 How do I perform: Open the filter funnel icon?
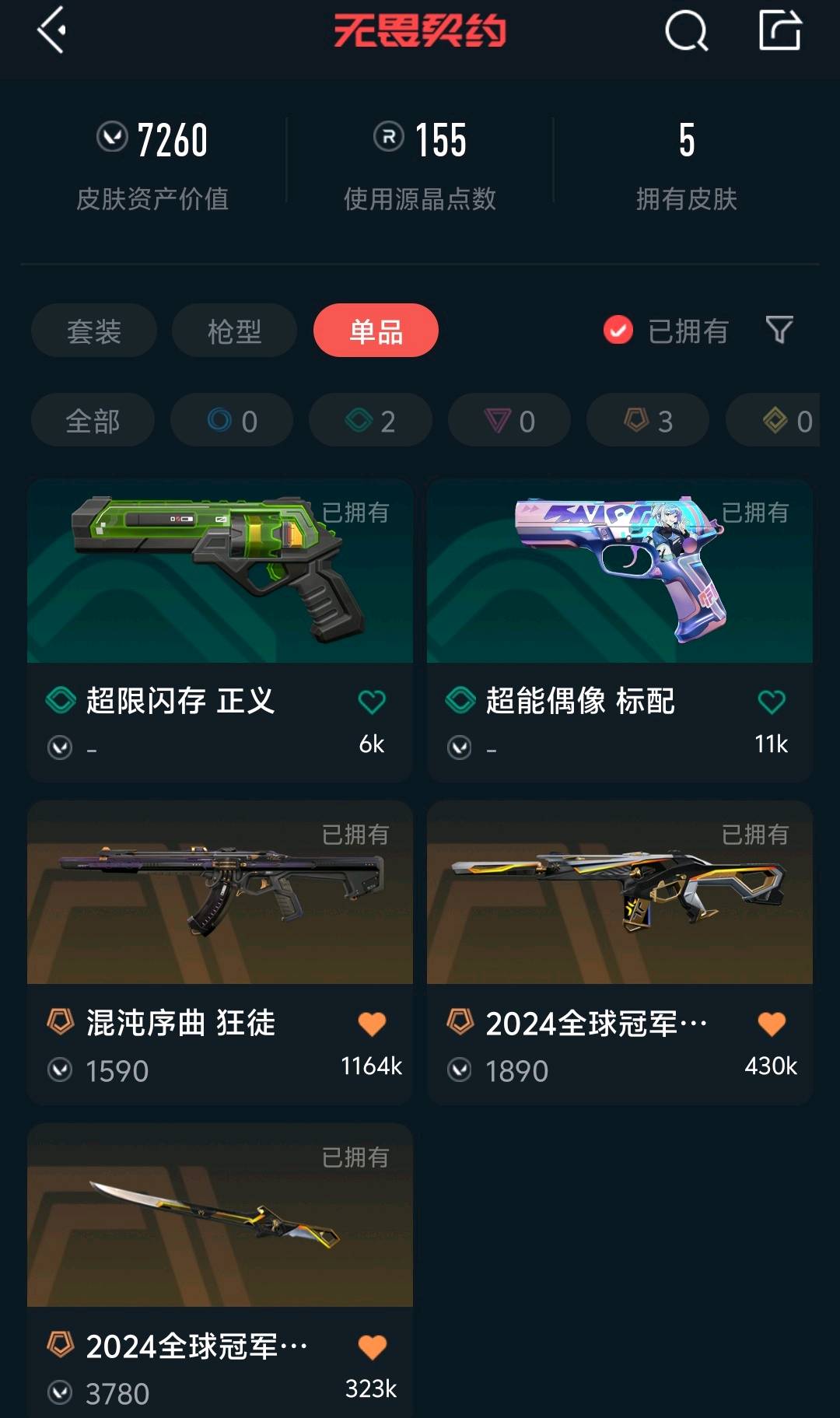779,331
